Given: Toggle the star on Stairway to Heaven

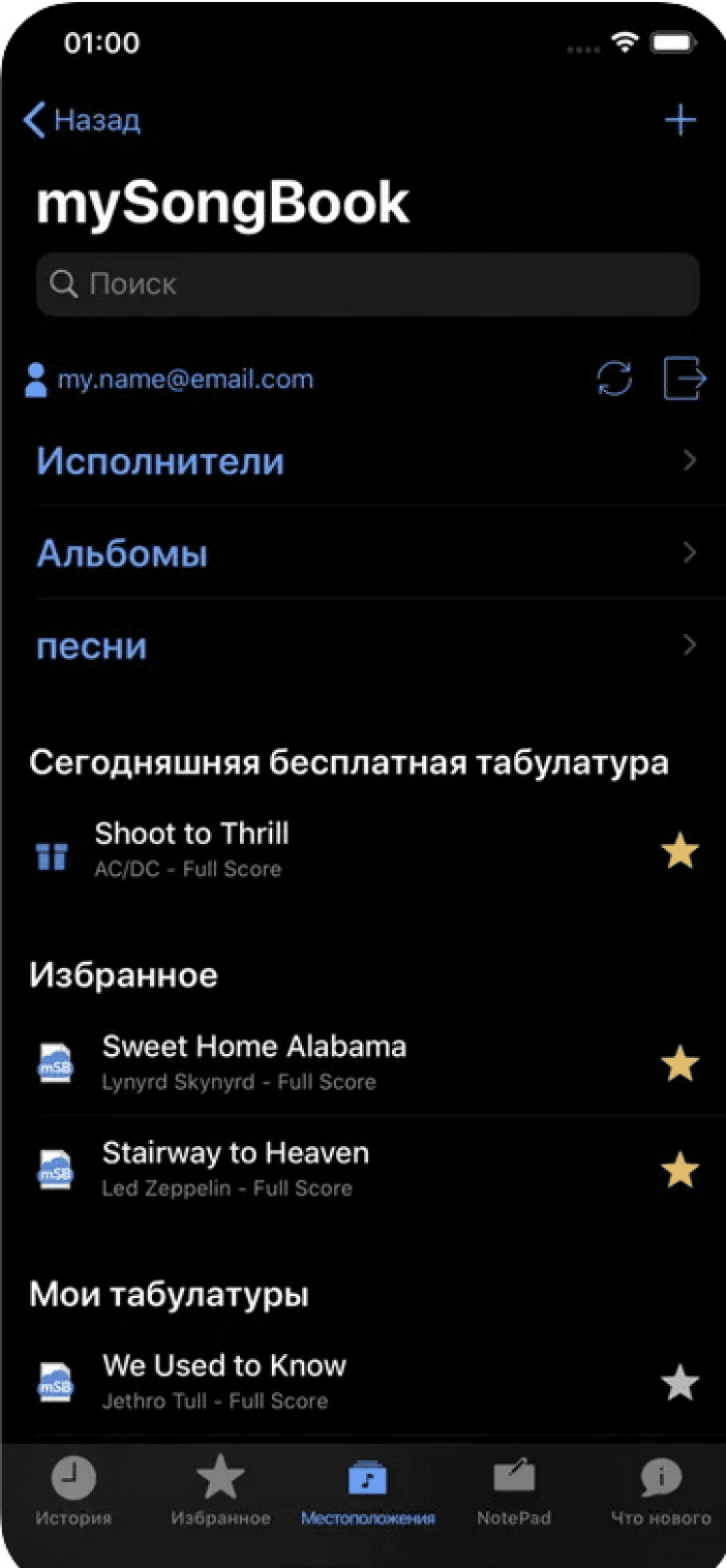Looking at the screenshot, I should tap(680, 1170).
